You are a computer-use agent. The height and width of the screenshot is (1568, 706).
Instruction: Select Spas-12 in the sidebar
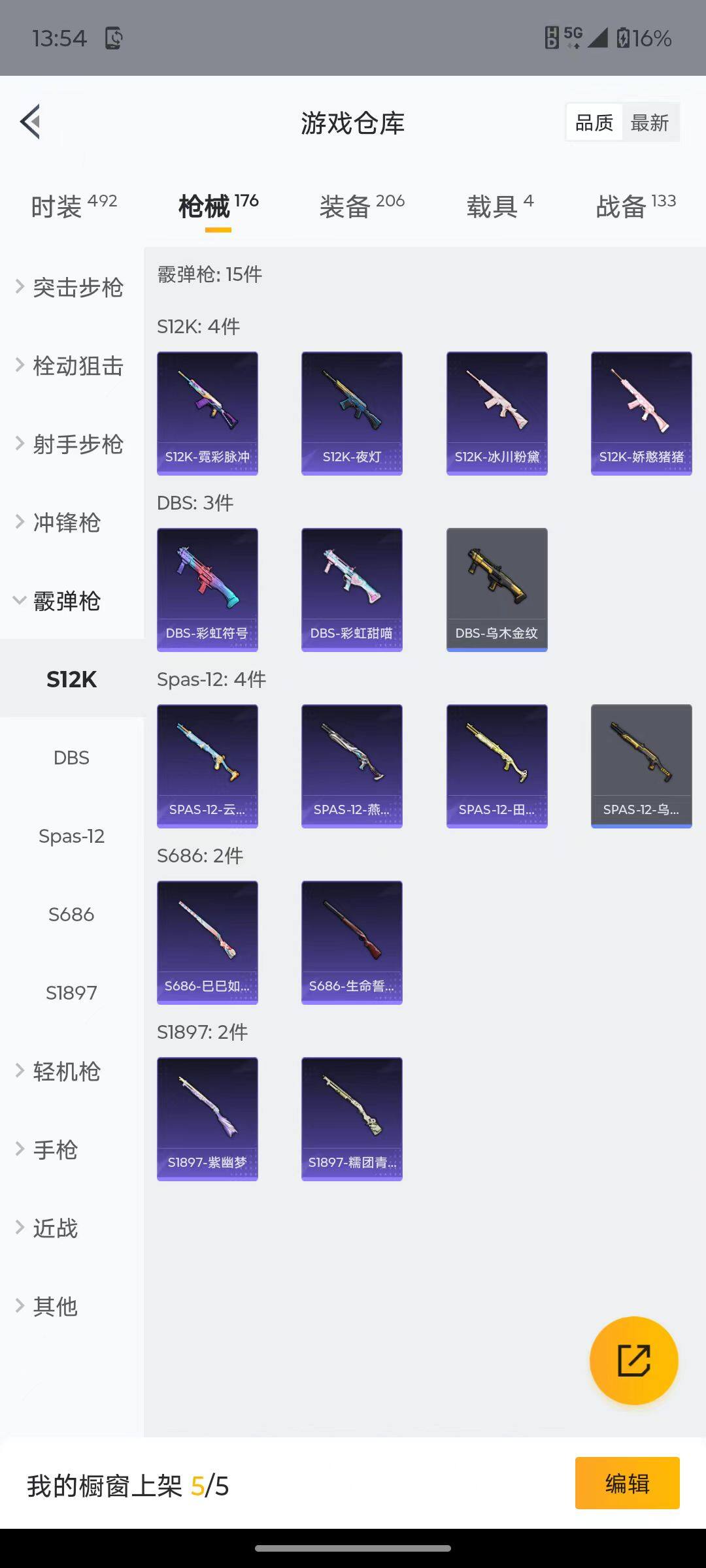point(71,836)
